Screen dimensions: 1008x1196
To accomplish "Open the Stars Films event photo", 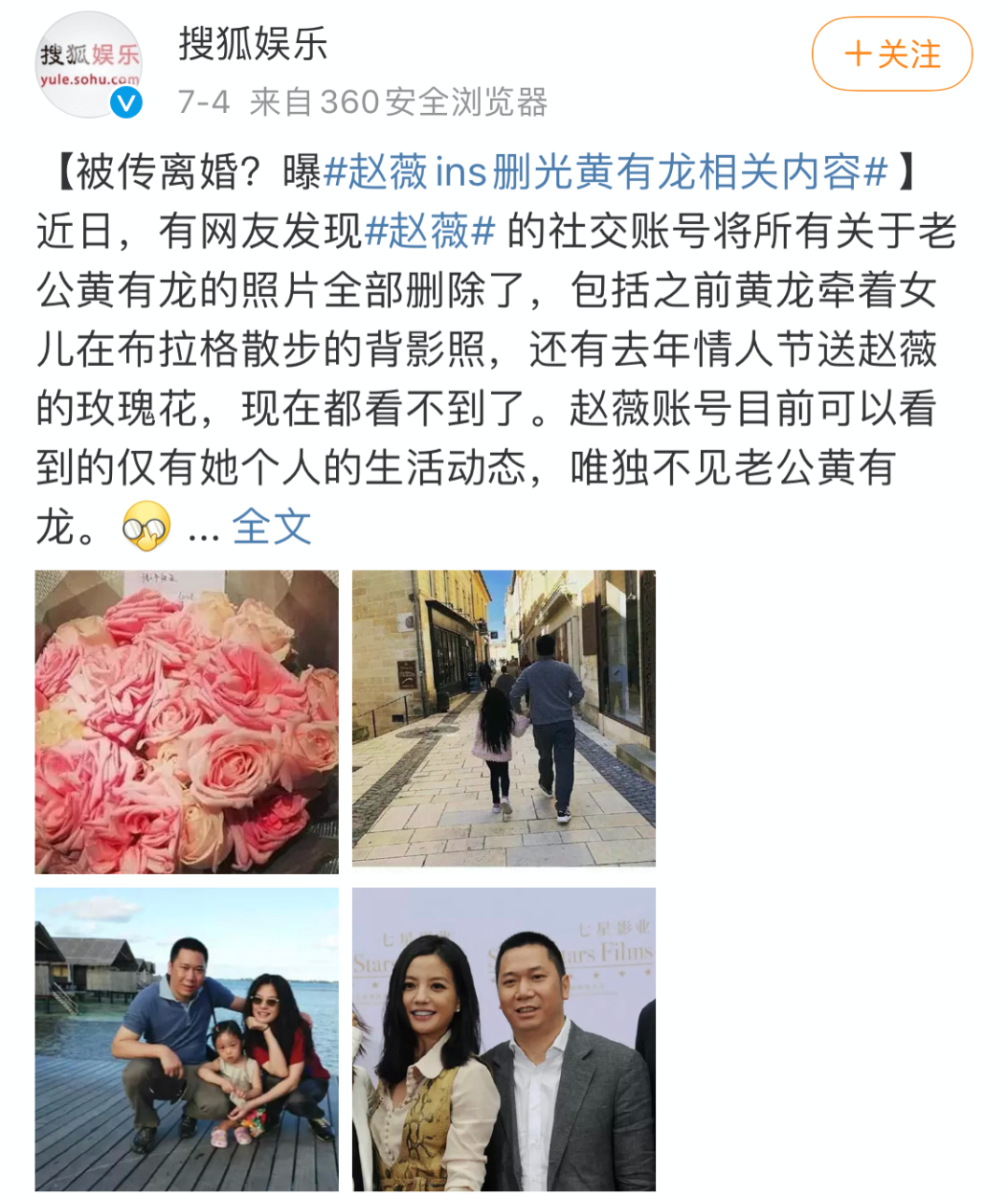I will [503, 1038].
